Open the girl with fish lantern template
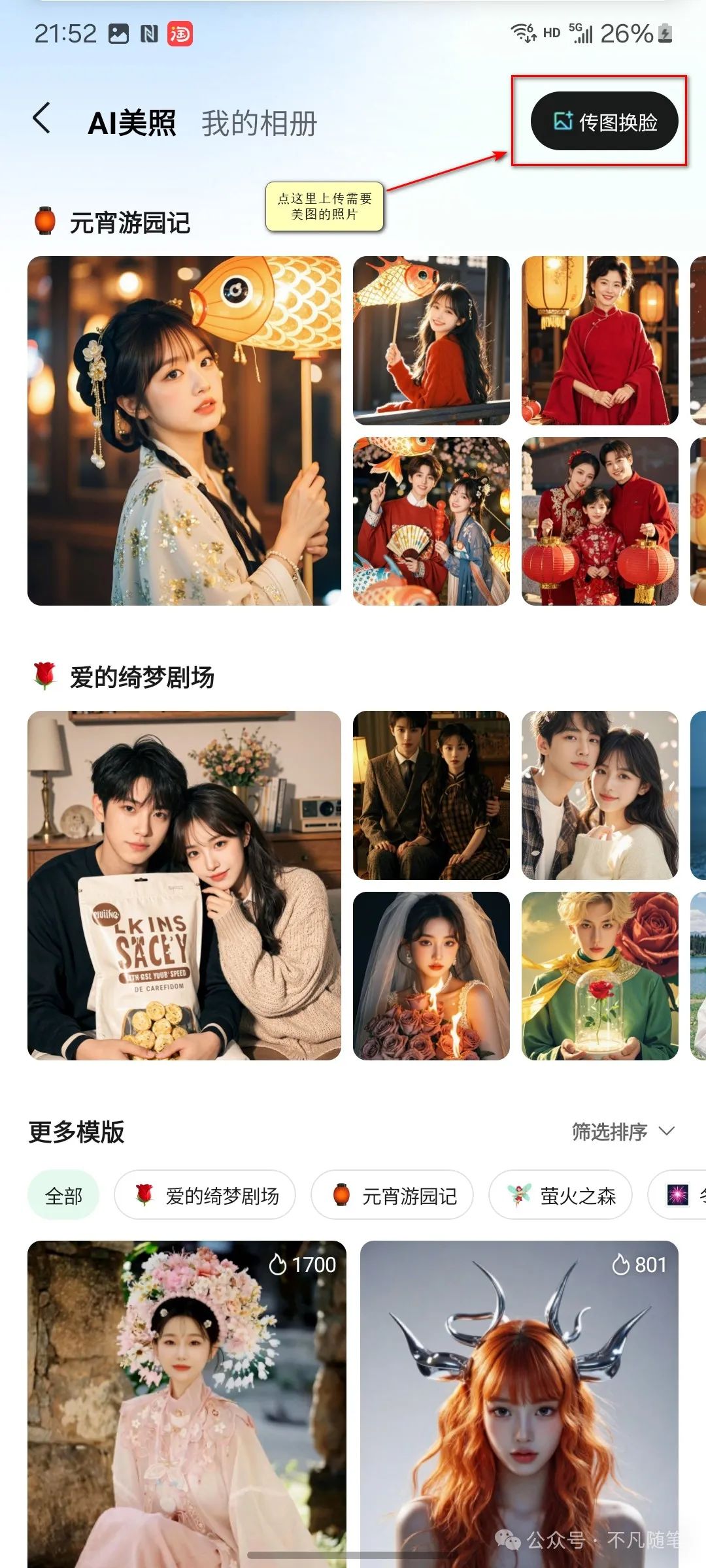The height and width of the screenshot is (1568, 706). coord(184,431)
